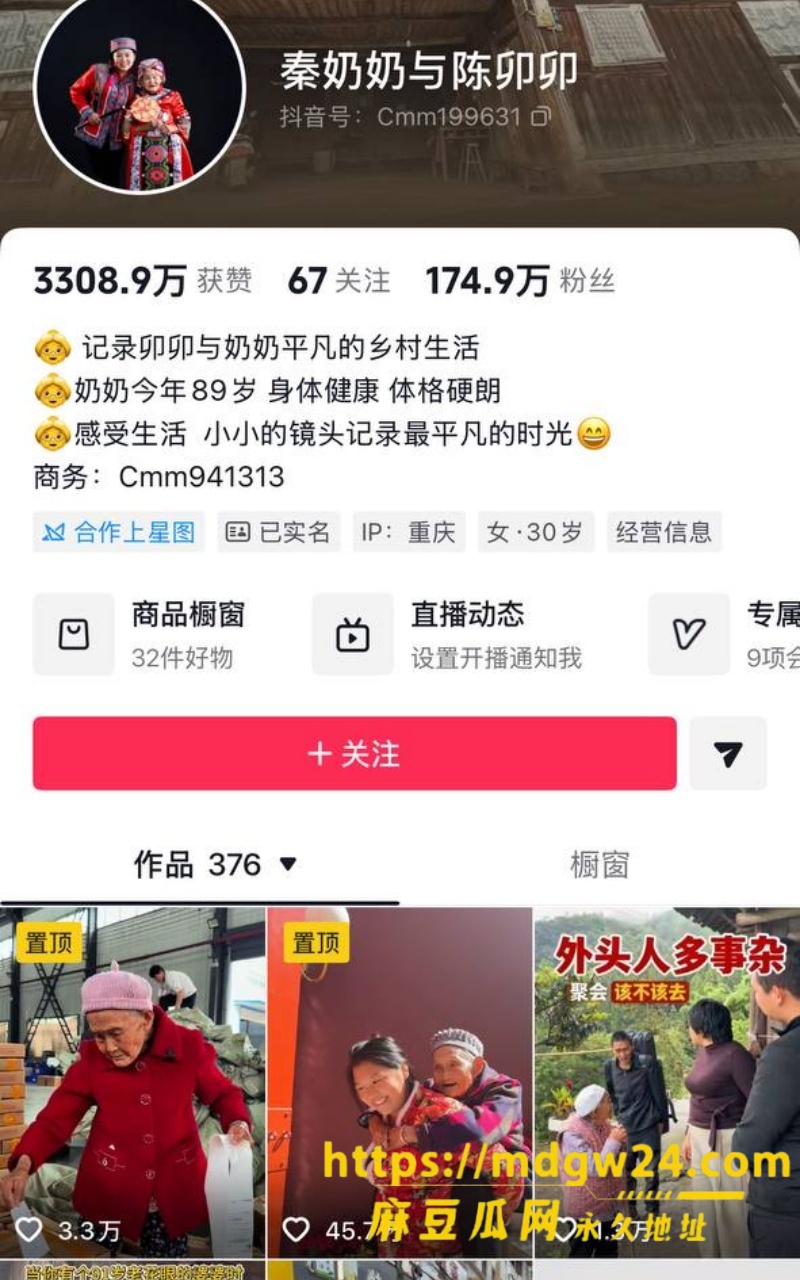The width and height of the screenshot is (800, 1280).
Task: Open the share arrow beside the follow button
Action: [x=728, y=753]
